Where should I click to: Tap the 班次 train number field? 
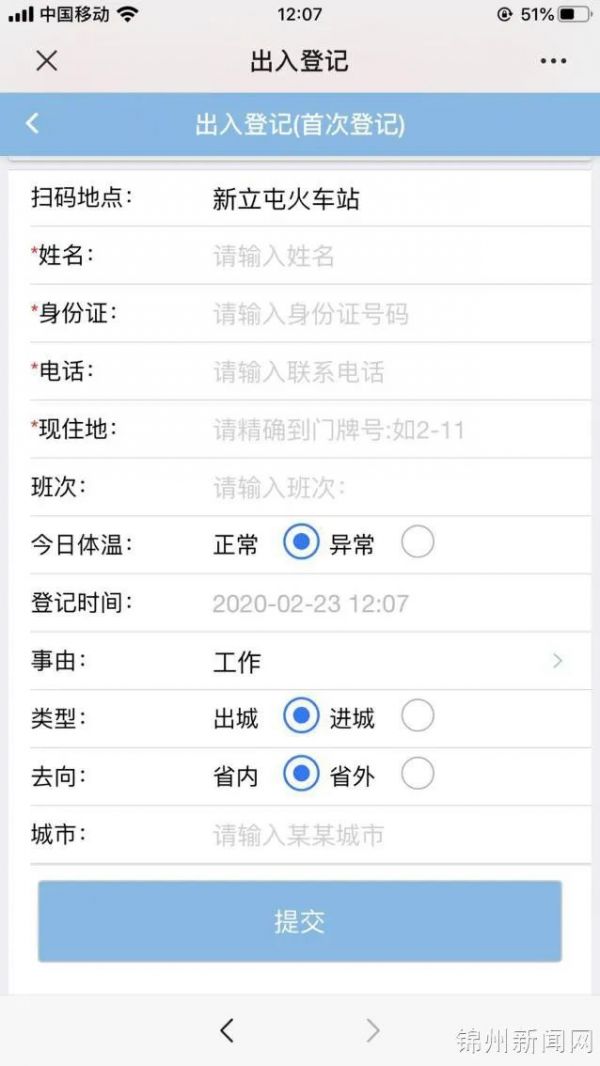(x=380, y=488)
